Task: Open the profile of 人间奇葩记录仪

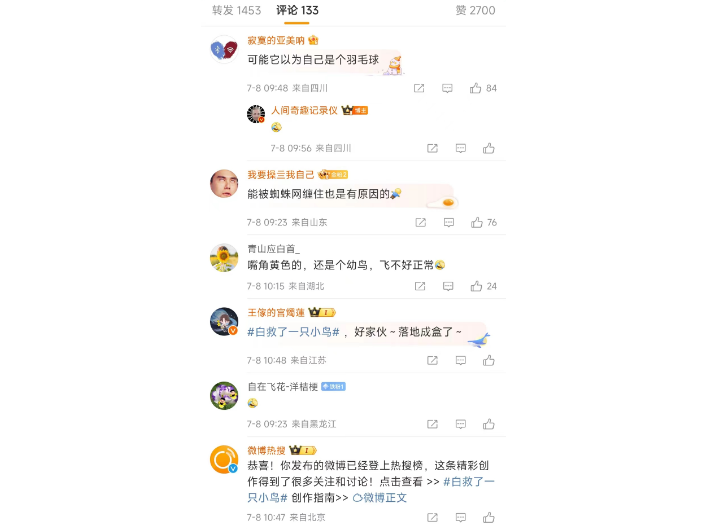Action: pyautogui.click(x=304, y=110)
